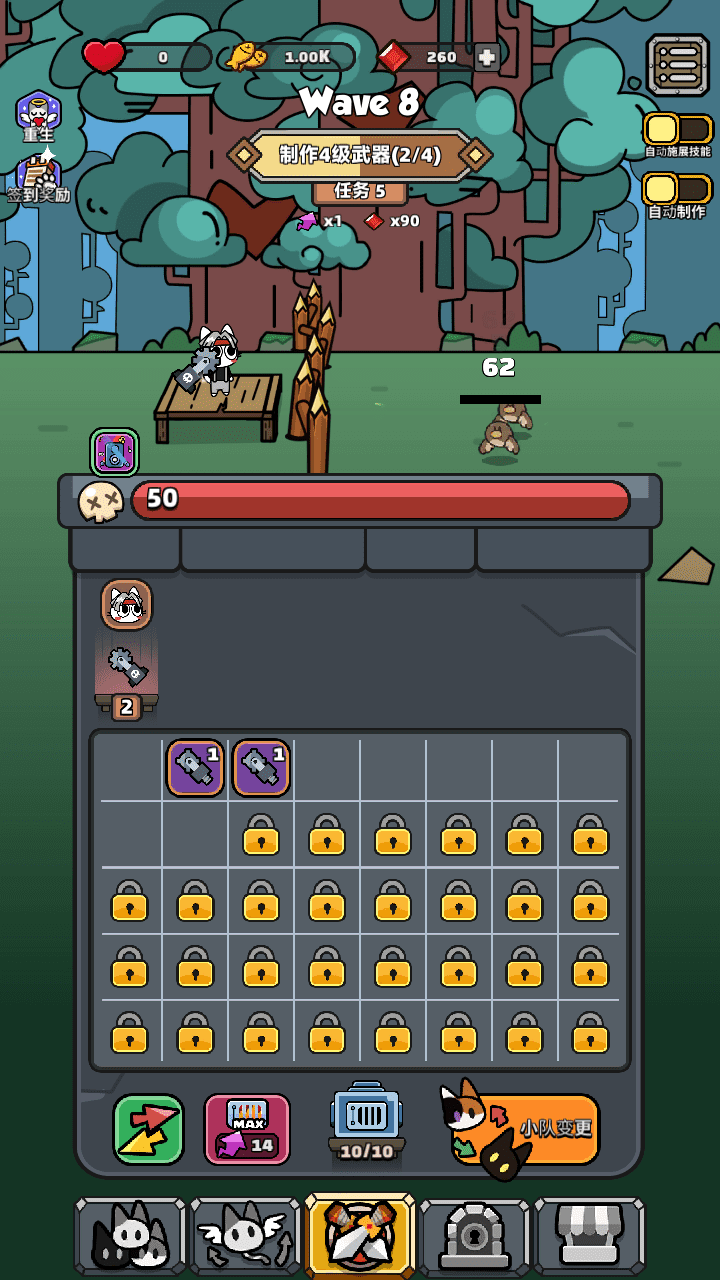Switch to the winged cat tab
The width and height of the screenshot is (720, 1280).
coord(245,1236)
